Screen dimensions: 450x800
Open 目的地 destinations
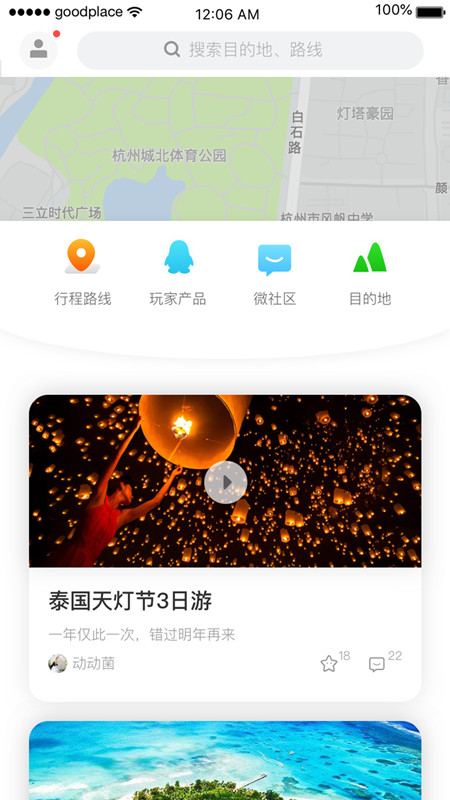(x=370, y=273)
